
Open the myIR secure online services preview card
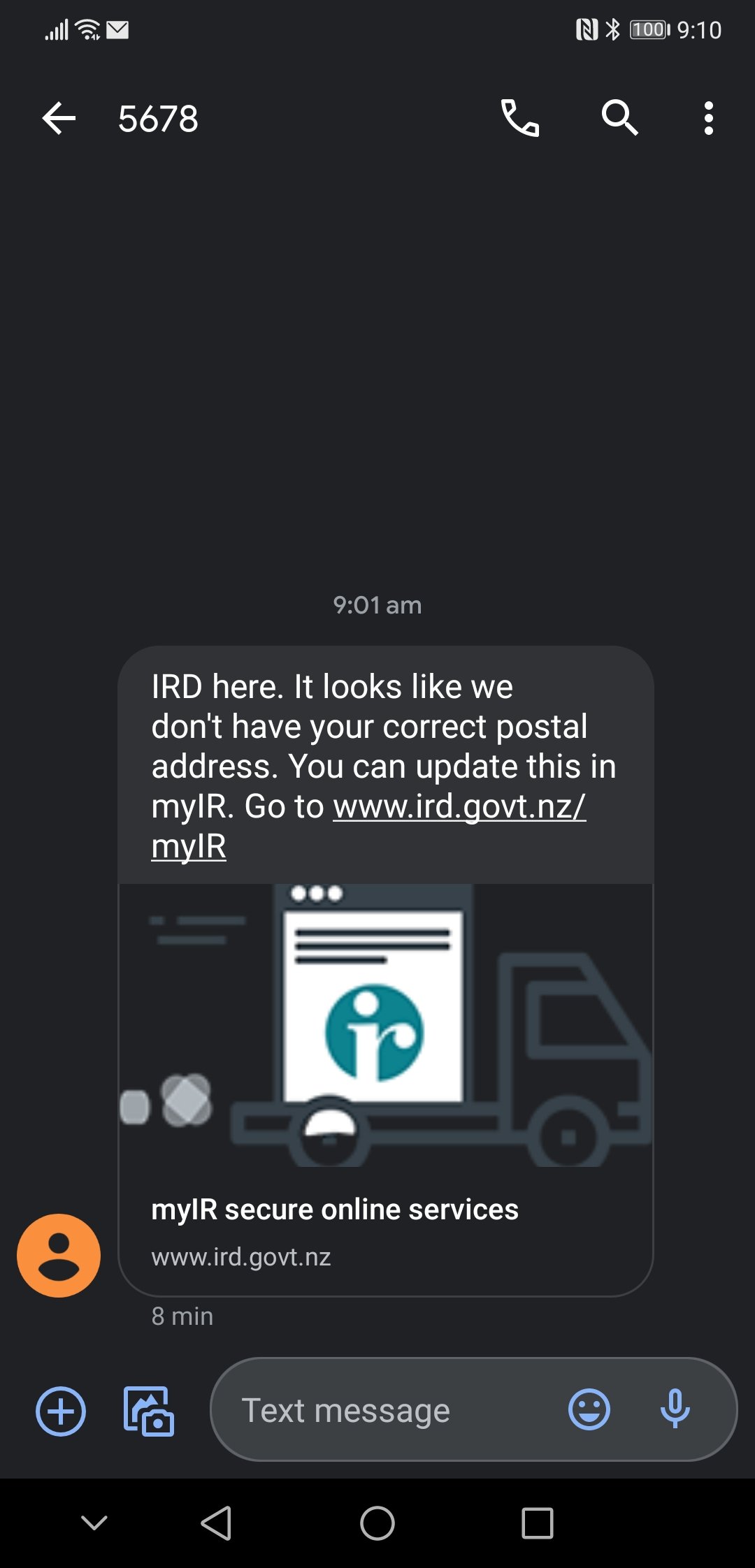click(x=386, y=1089)
